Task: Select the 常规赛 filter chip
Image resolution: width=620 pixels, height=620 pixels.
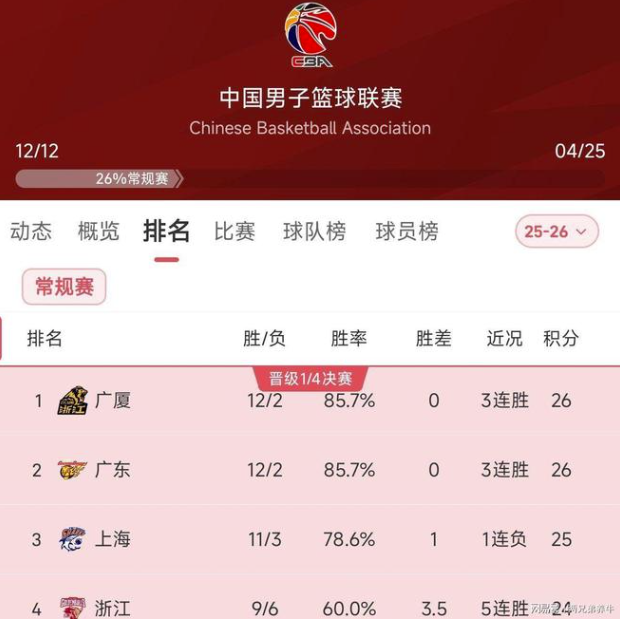Action: click(x=64, y=287)
